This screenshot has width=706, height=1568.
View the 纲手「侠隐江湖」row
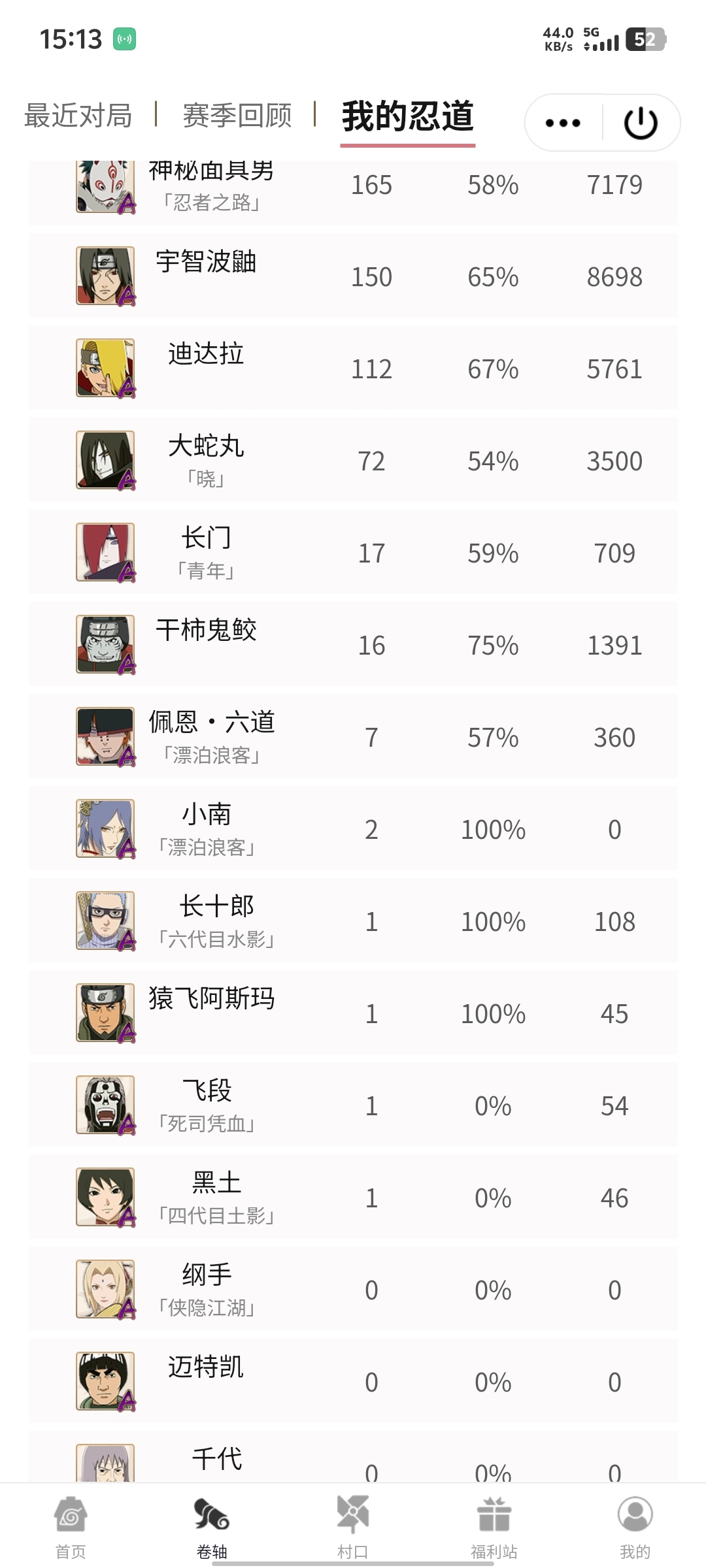353,1289
